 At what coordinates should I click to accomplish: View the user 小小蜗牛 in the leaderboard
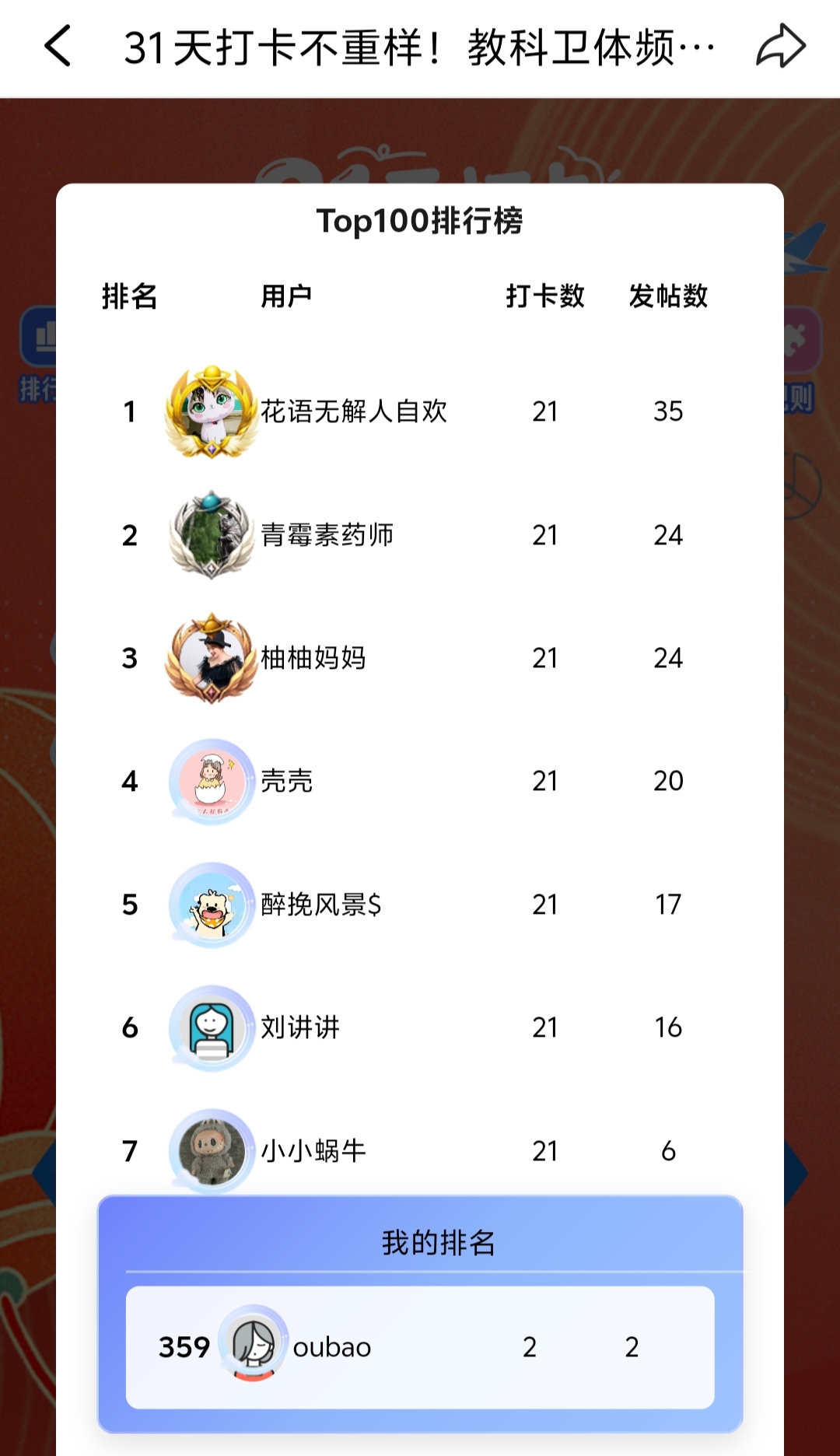click(x=313, y=1150)
